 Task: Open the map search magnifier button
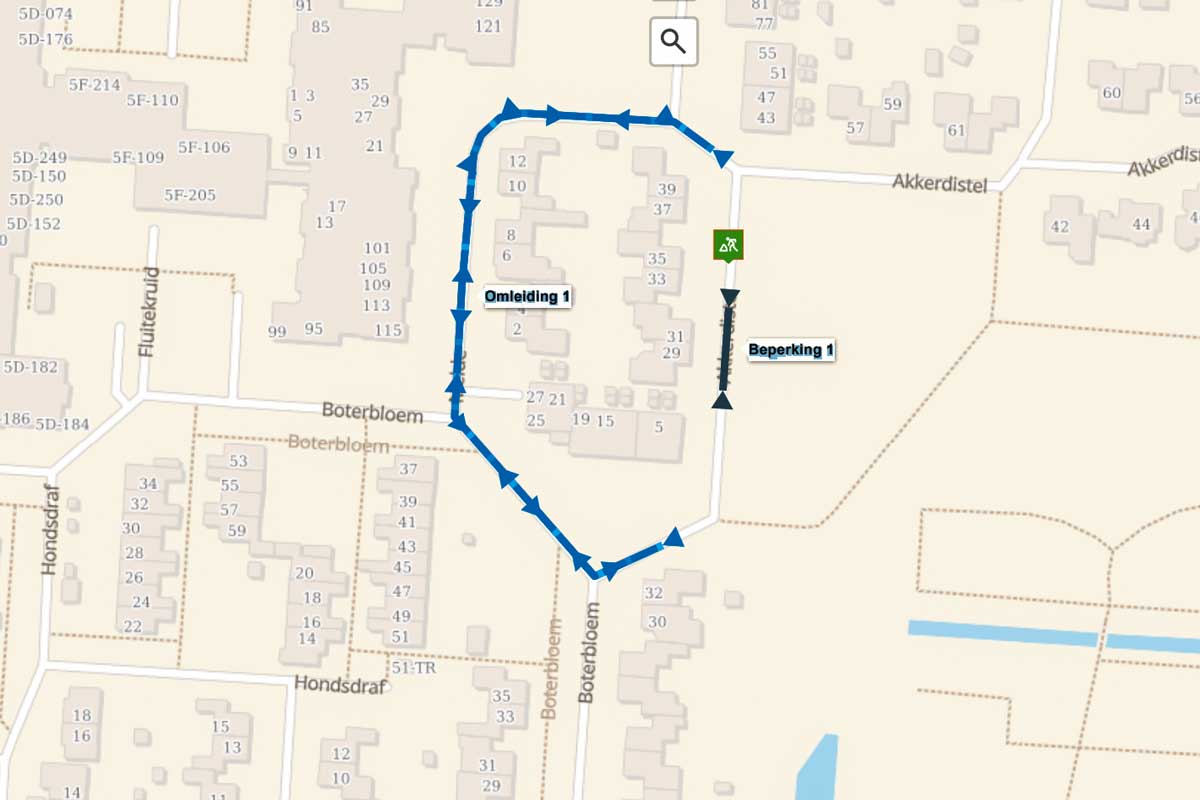click(674, 42)
